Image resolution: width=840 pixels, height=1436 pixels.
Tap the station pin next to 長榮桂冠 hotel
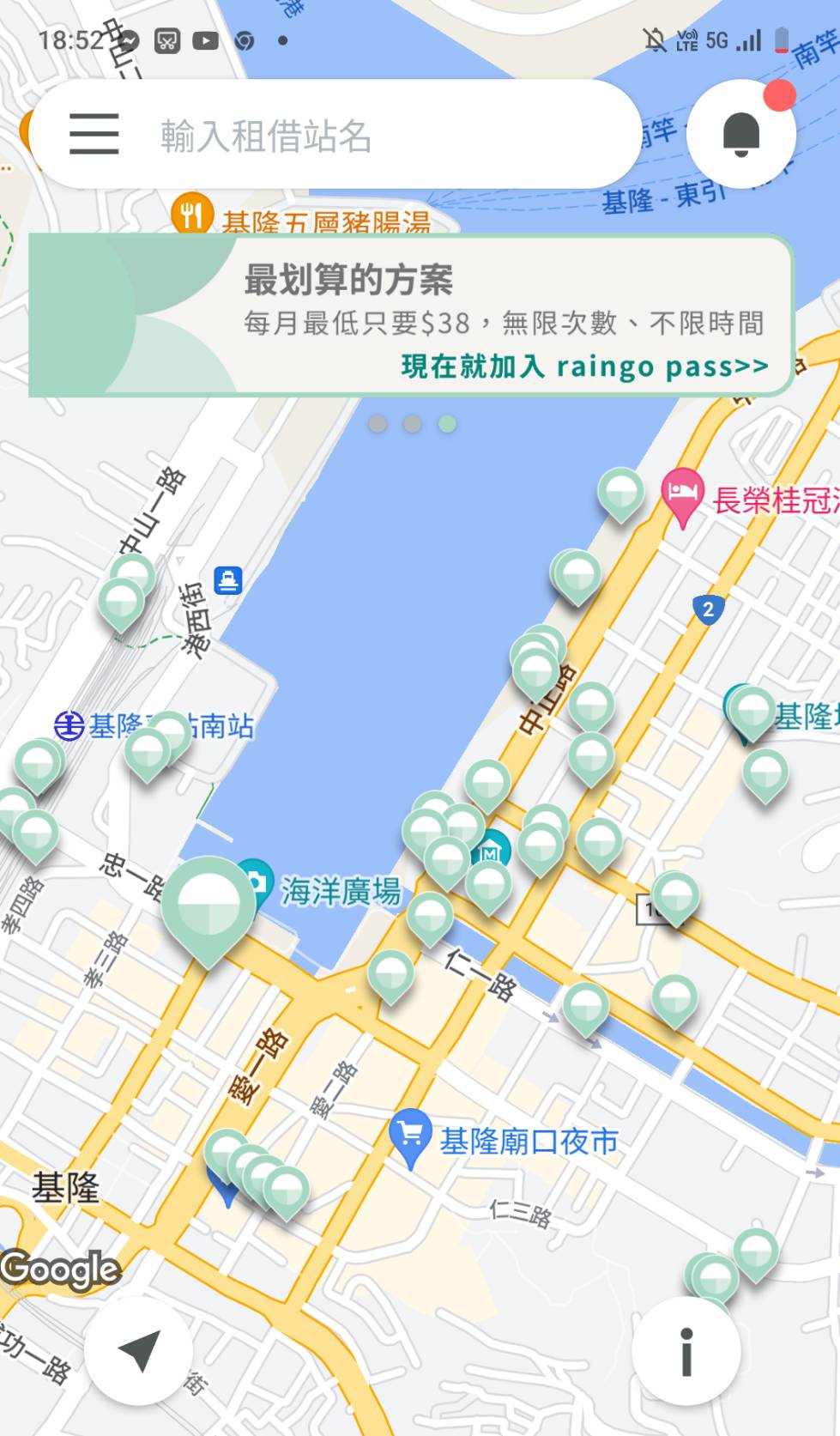coord(620,495)
